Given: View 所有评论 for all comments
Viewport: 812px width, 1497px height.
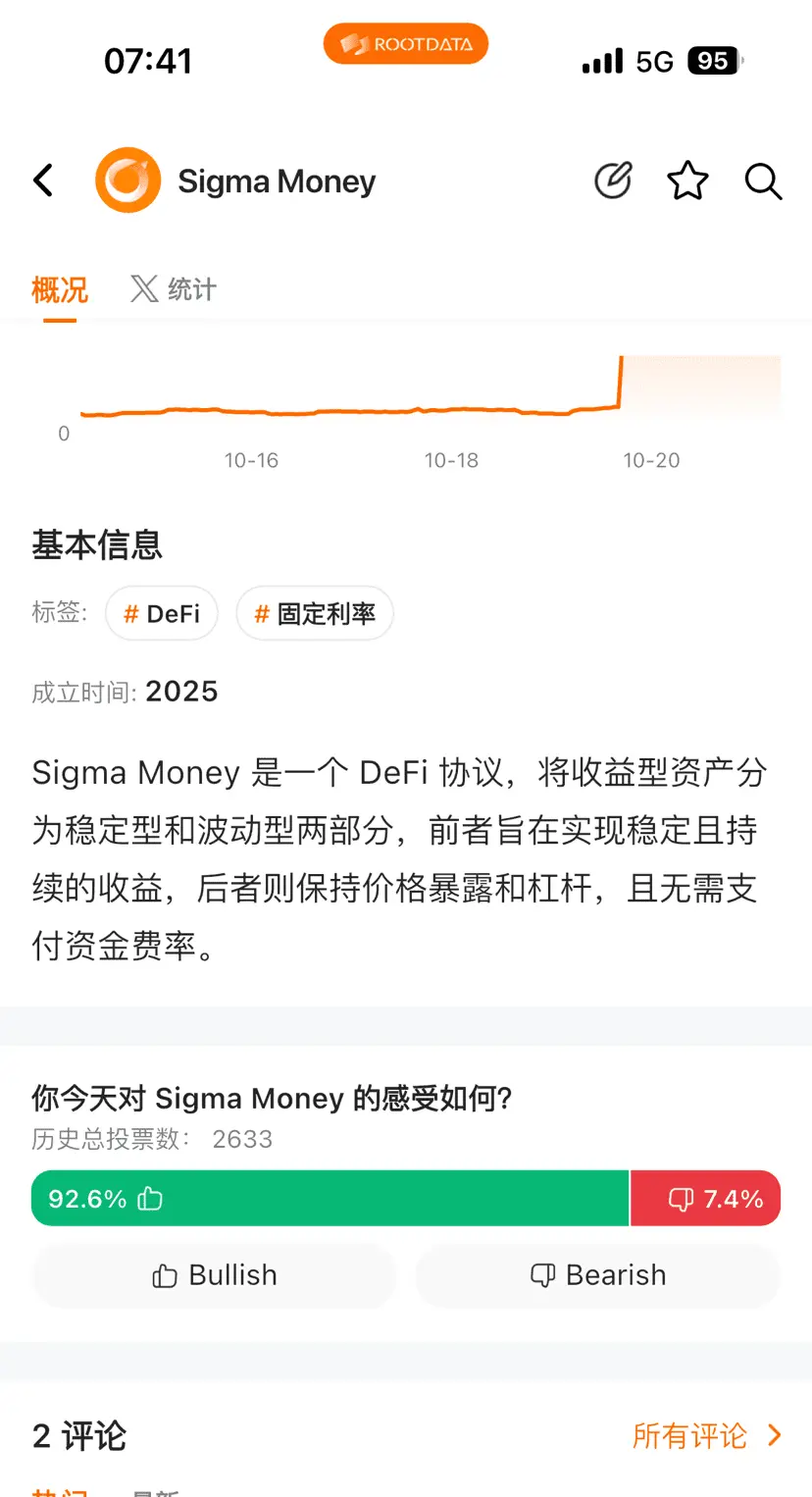Looking at the screenshot, I should 706,1436.
